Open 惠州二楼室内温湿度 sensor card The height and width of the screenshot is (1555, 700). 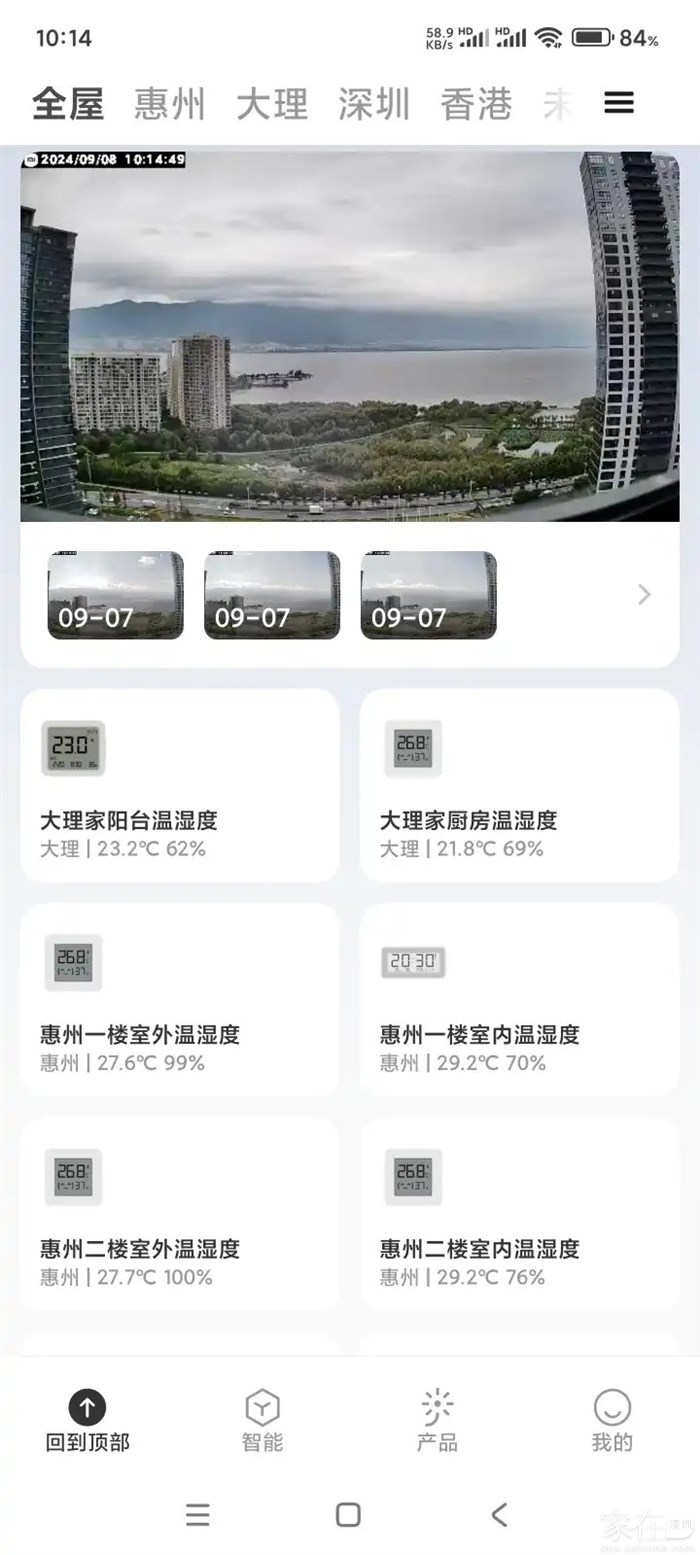(519, 1213)
